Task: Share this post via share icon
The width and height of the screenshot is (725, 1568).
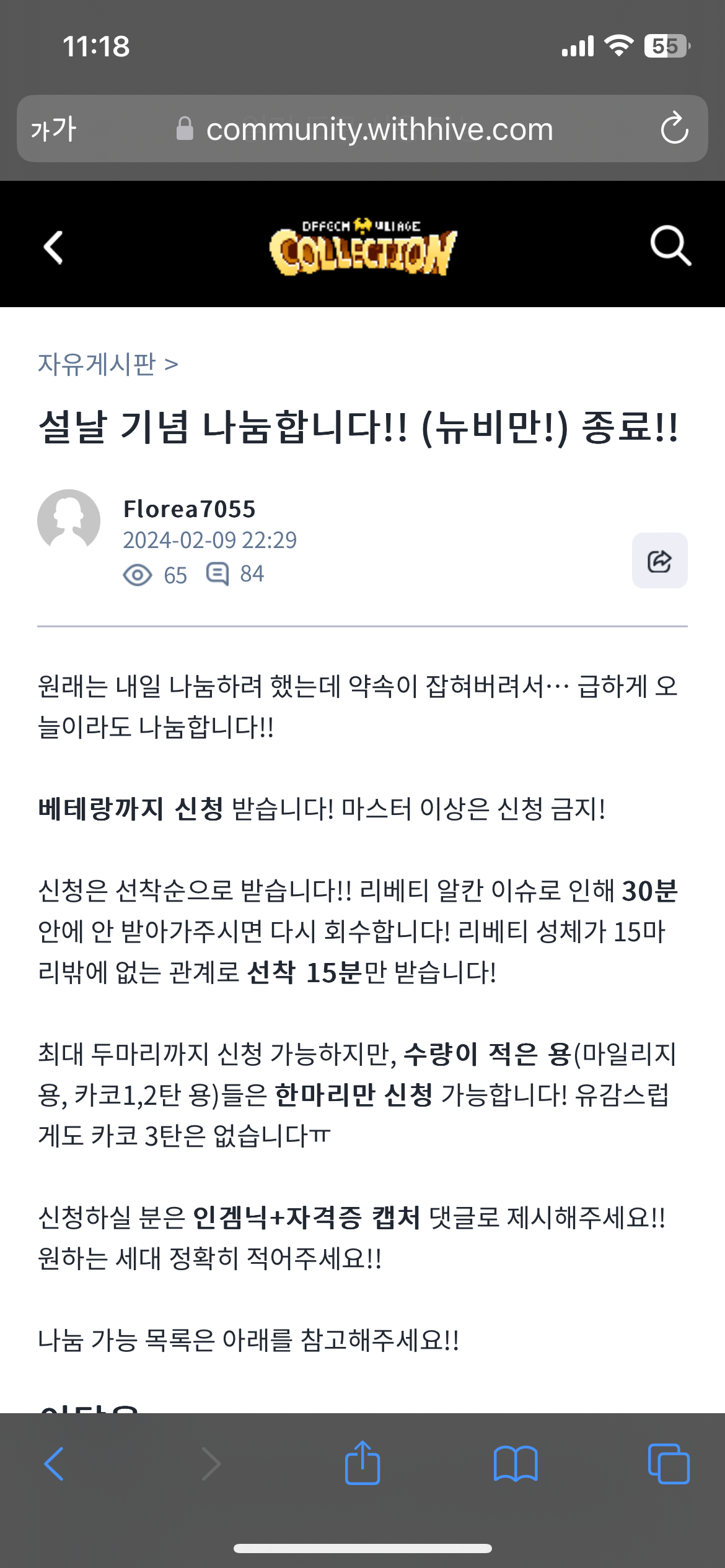Action: click(x=659, y=560)
